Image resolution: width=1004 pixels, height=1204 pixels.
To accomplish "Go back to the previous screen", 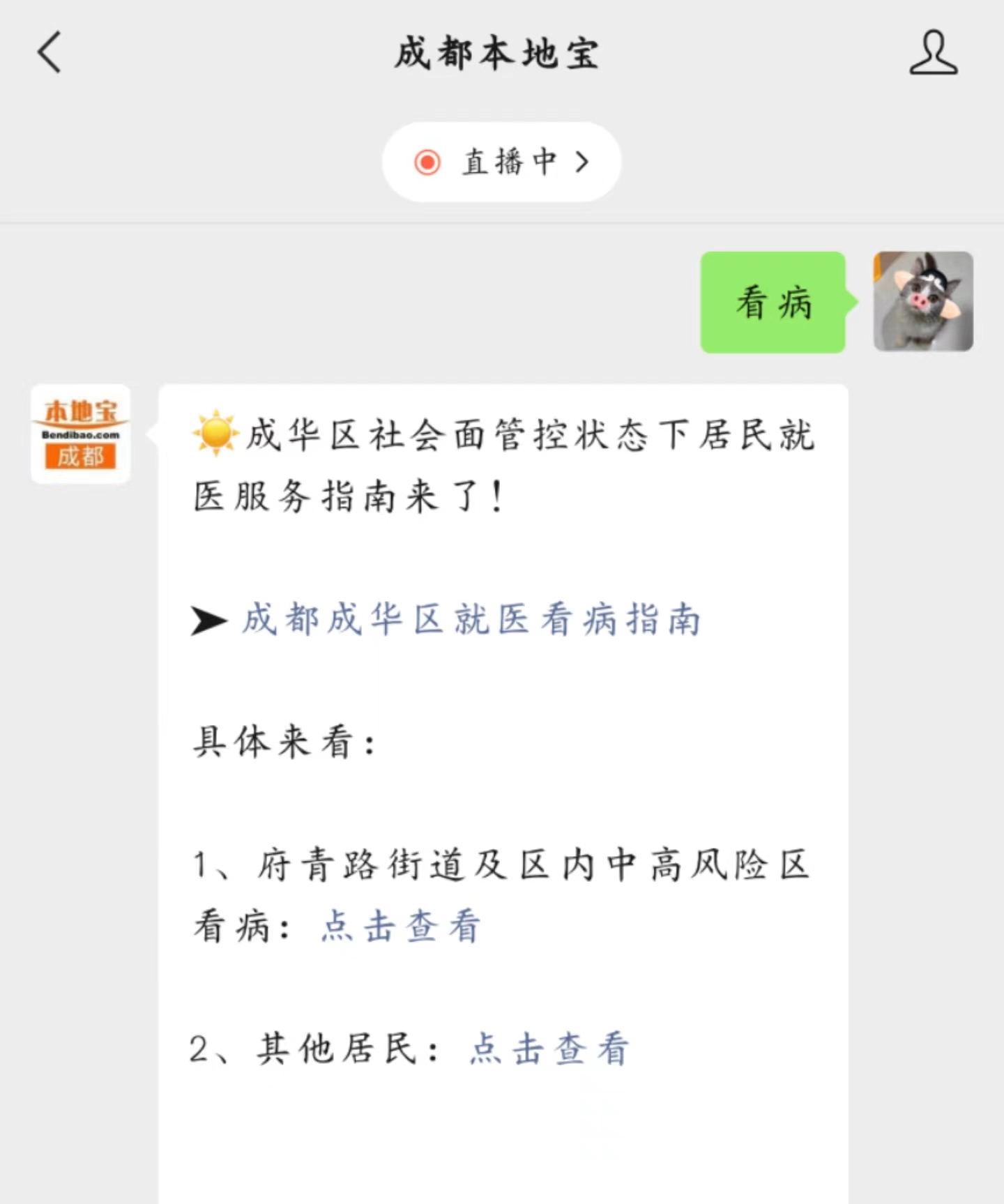I will [50, 52].
